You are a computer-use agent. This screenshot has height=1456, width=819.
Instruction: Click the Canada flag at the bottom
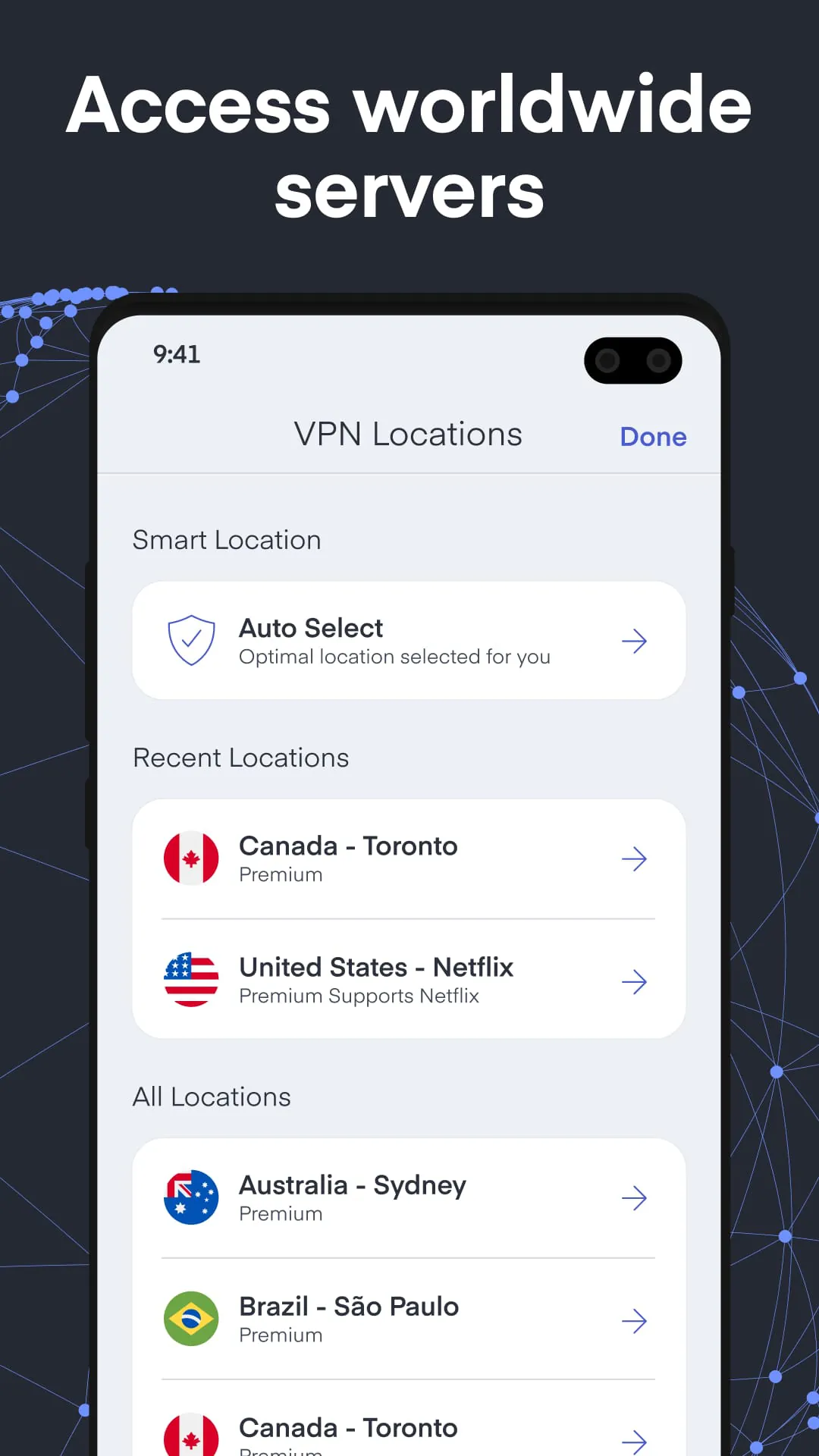[191, 1432]
